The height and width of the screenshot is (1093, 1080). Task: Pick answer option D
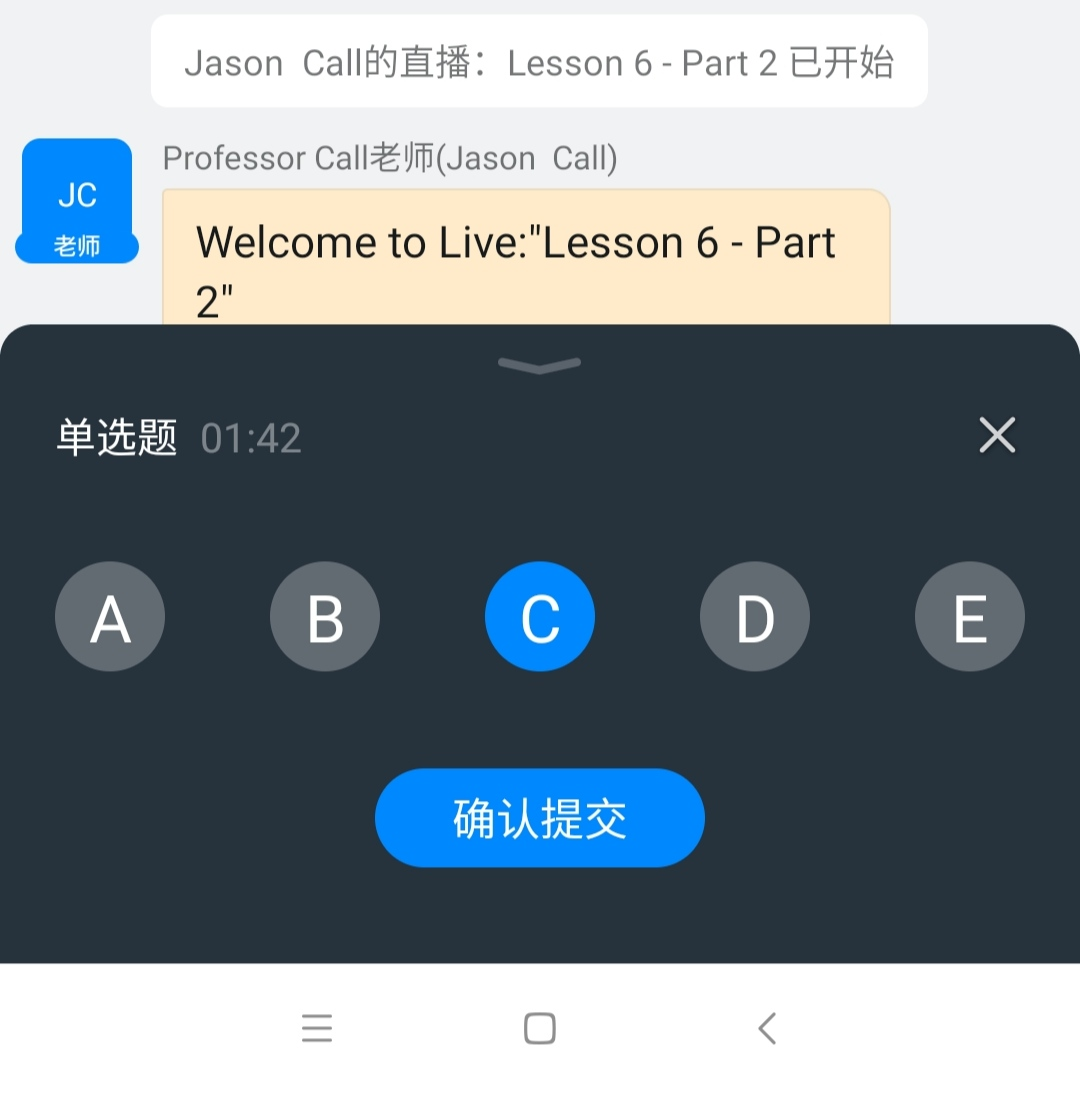755,617
